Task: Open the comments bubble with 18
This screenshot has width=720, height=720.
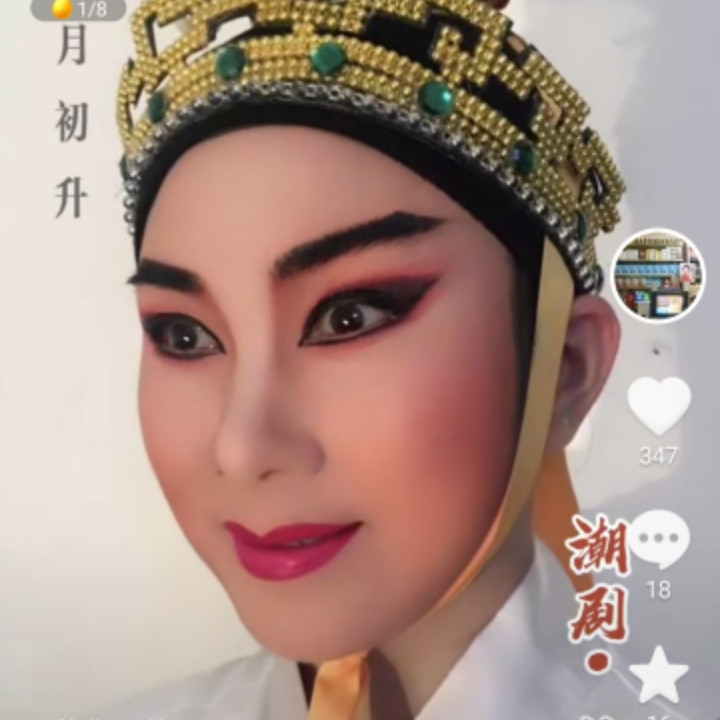Action: pos(659,539)
